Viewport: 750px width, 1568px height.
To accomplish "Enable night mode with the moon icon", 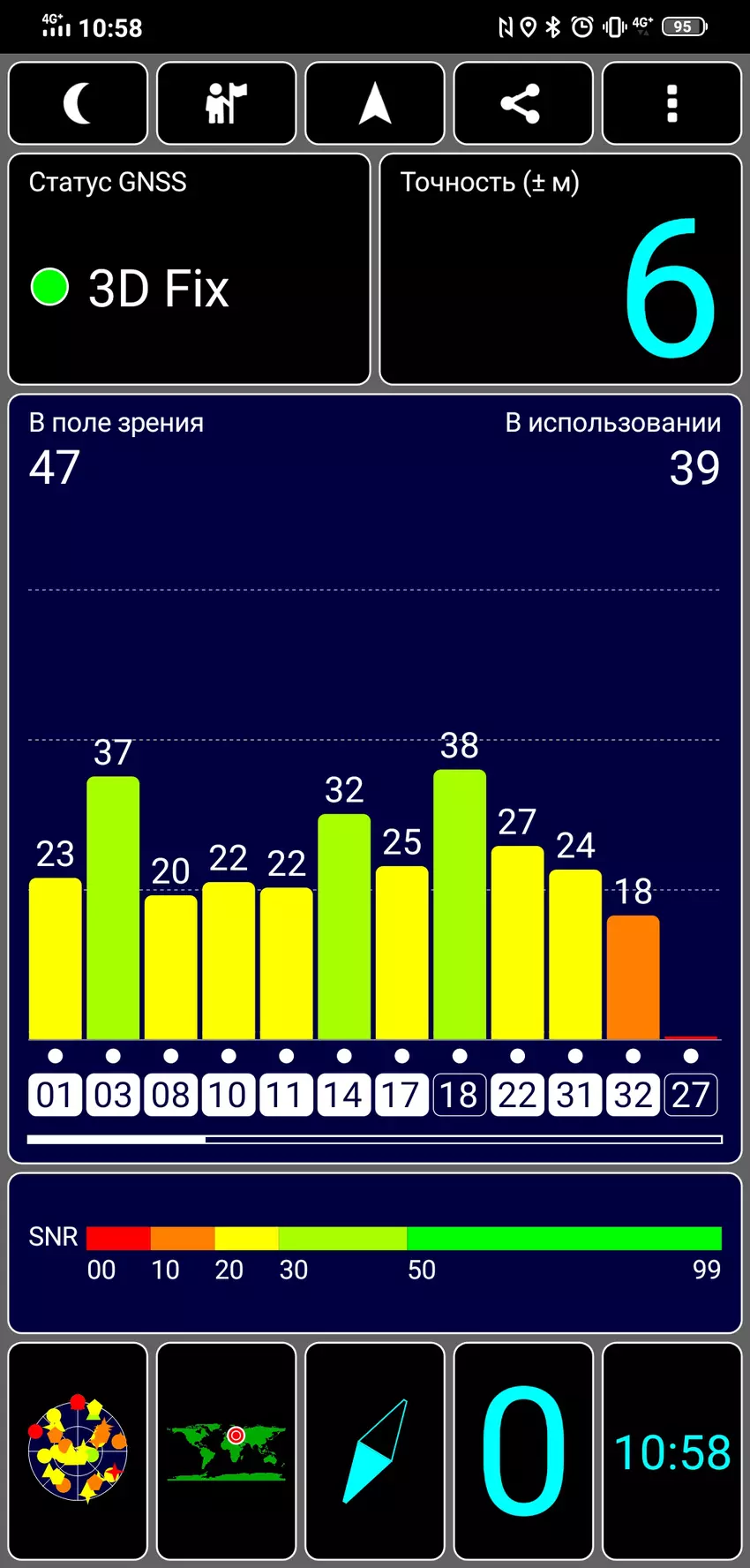I will coord(78,103).
